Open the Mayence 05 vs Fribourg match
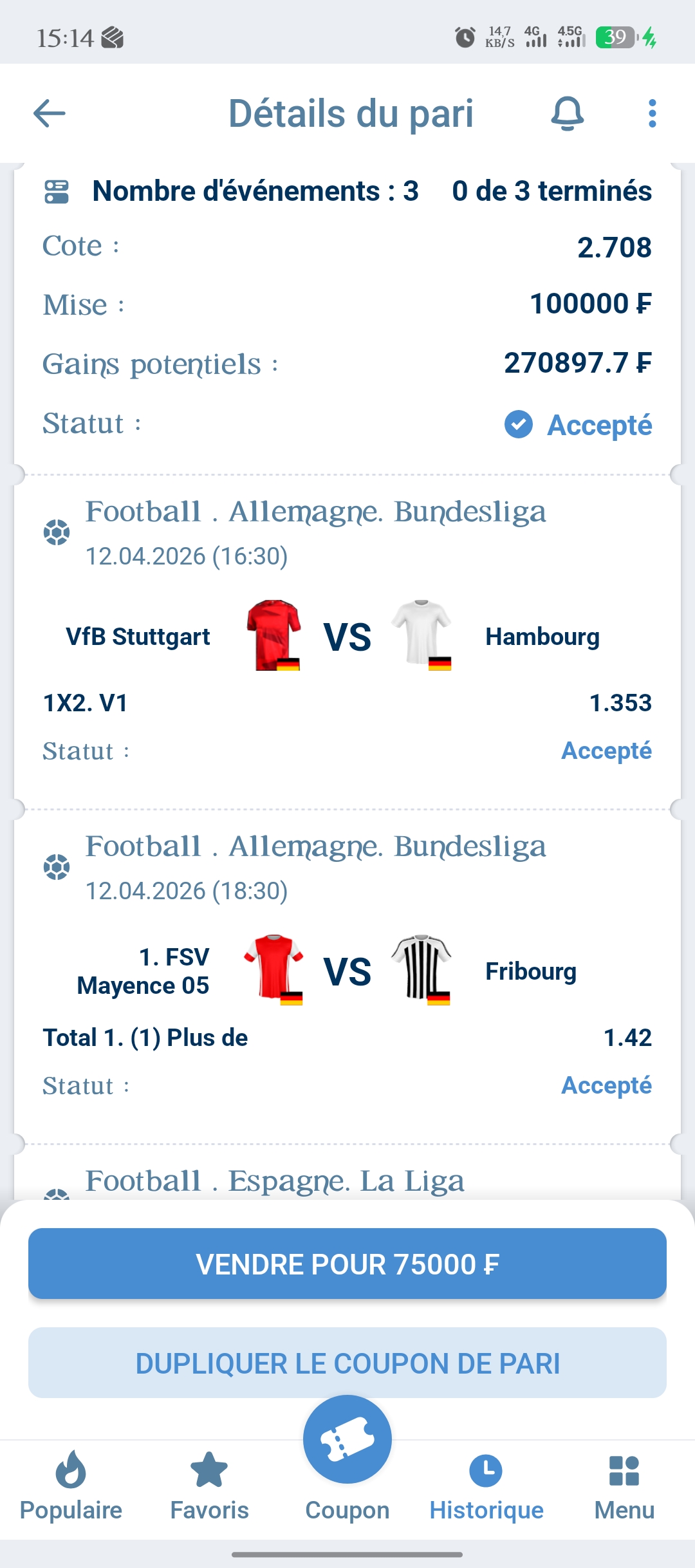 [x=347, y=971]
